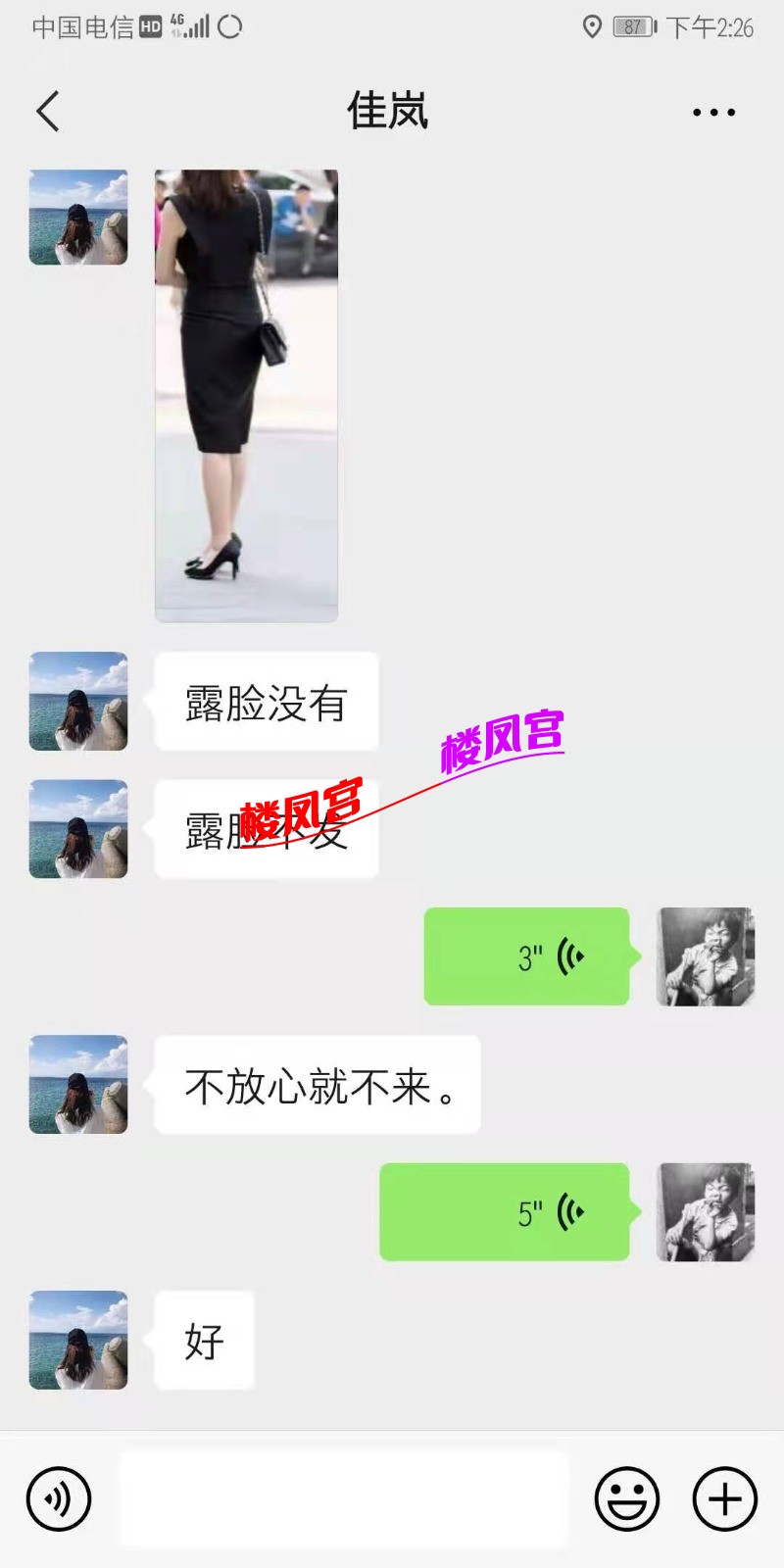Play the 5-second voice message
Screen dimensions: 784x1568
pyautogui.click(x=504, y=1212)
